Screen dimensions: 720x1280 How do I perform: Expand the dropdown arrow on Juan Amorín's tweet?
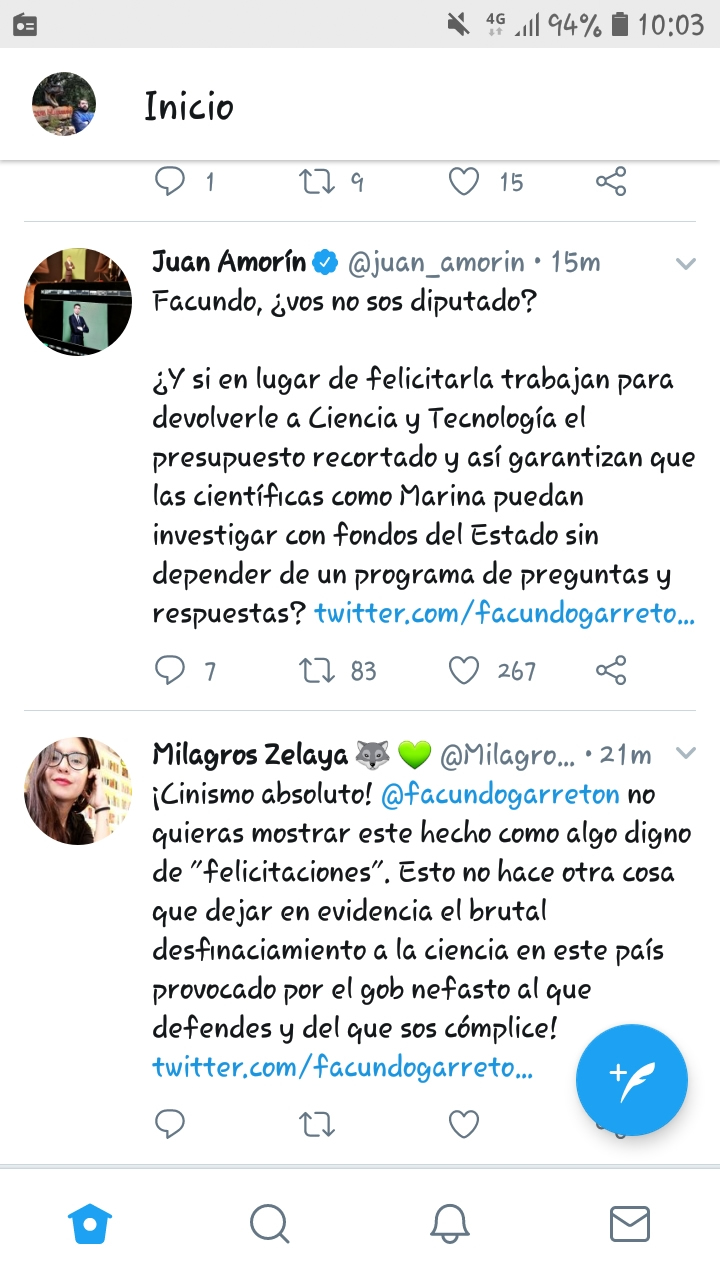(685, 264)
